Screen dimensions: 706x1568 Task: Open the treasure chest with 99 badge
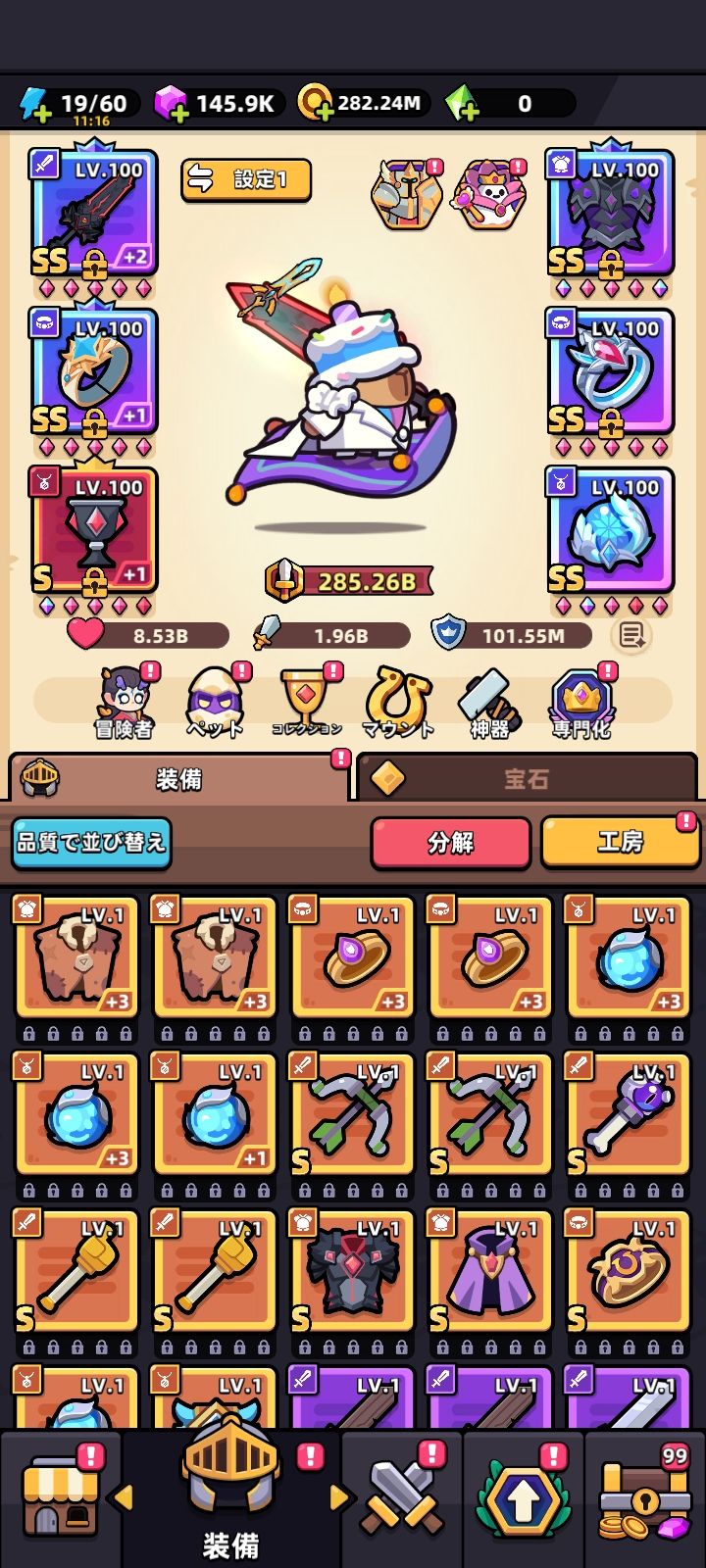643,1499
